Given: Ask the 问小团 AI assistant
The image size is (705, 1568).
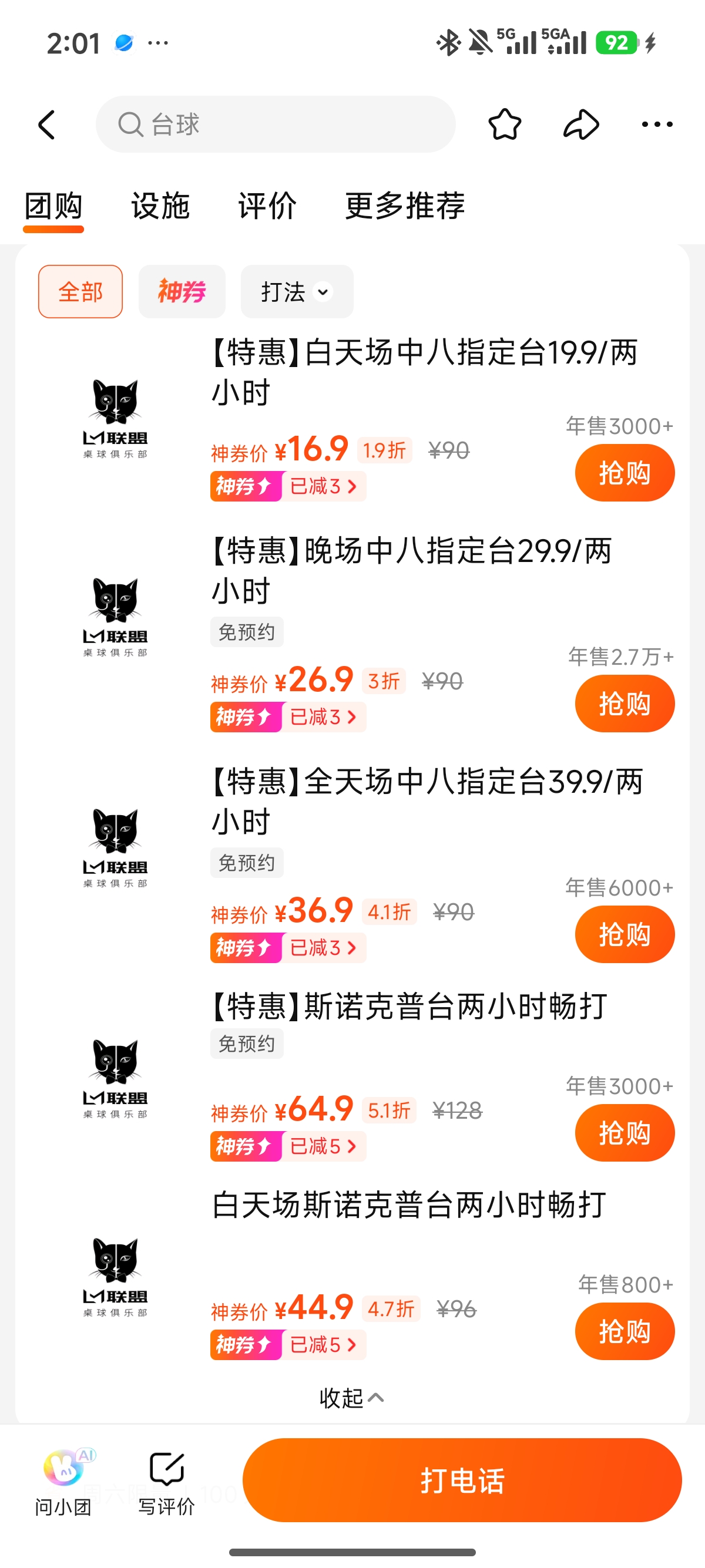Looking at the screenshot, I should (x=63, y=1482).
